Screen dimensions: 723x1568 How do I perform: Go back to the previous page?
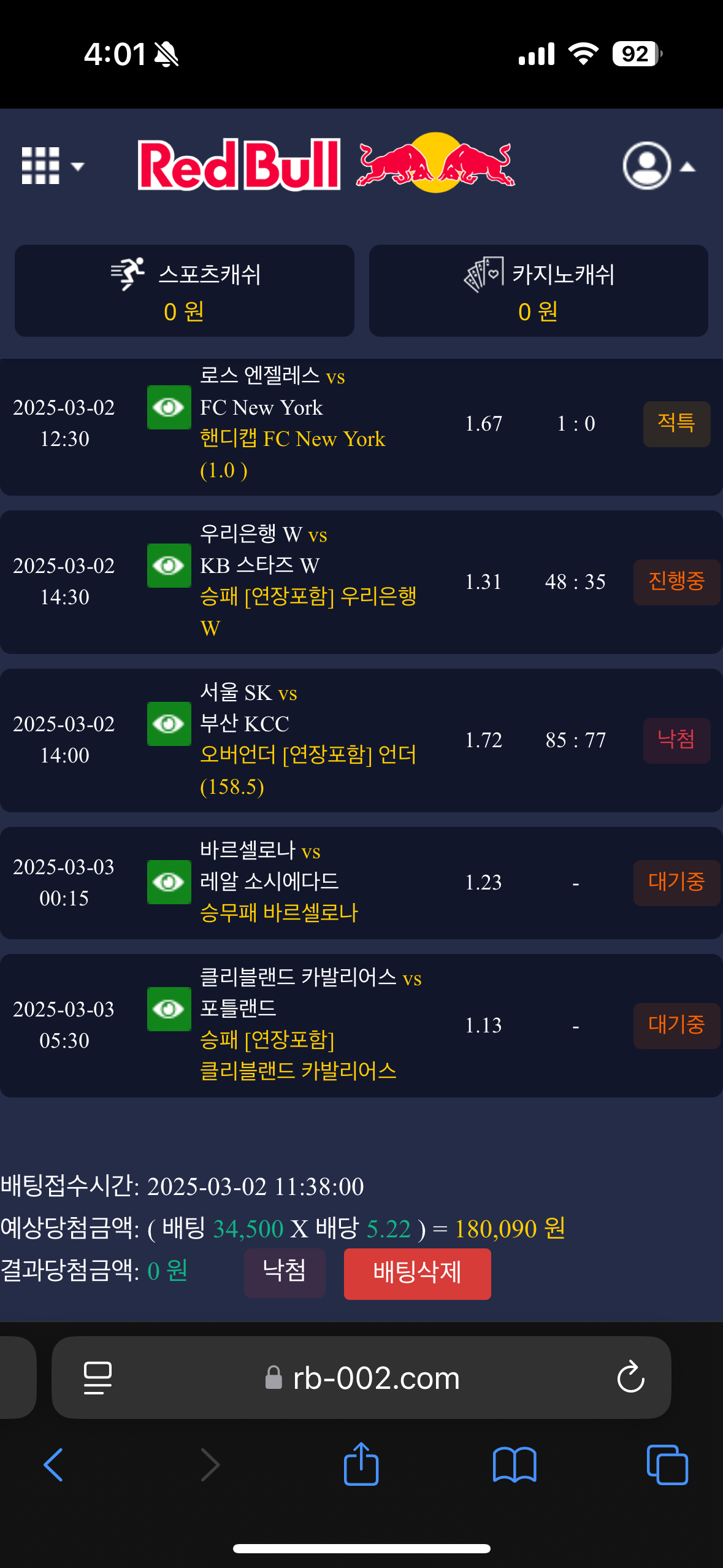[x=53, y=1465]
